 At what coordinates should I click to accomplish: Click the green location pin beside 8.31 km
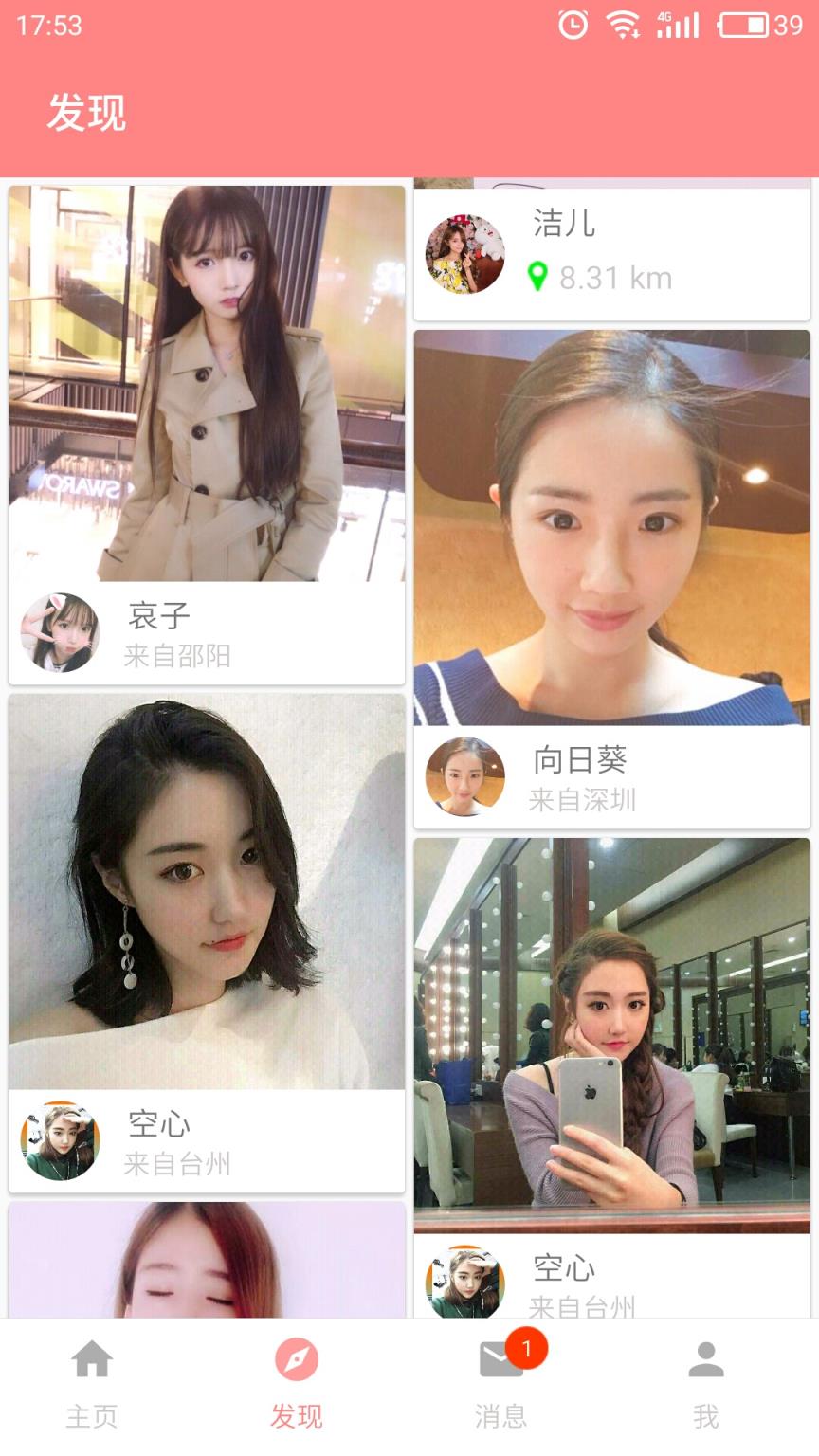click(x=537, y=277)
